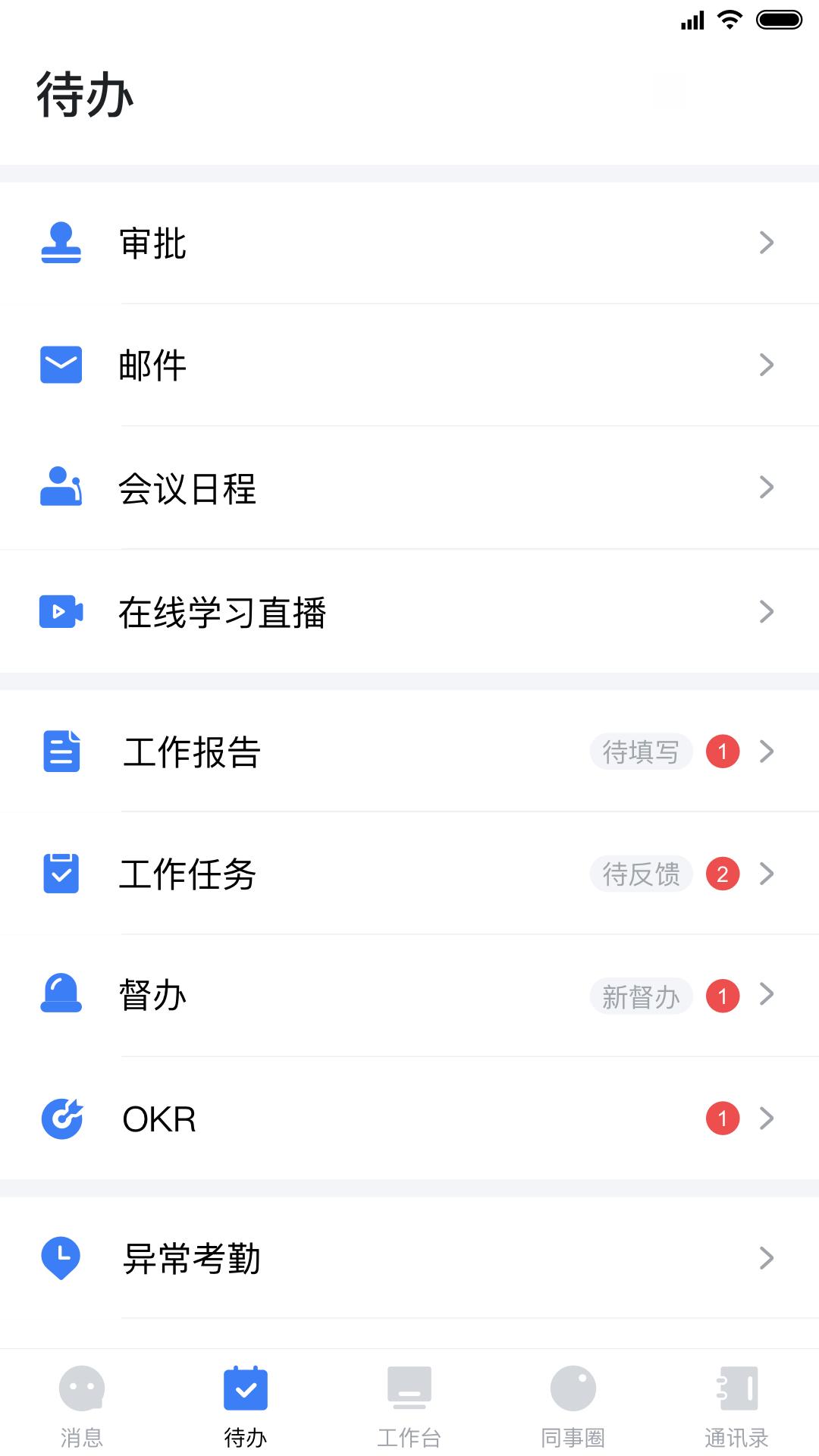
Task: Open the 督办 supervision row
Action: pos(409,995)
